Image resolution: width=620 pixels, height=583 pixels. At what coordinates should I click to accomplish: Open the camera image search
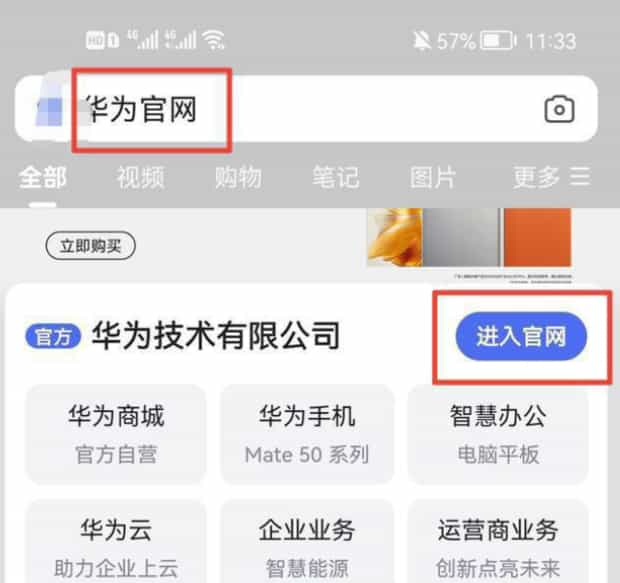[559, 109]
